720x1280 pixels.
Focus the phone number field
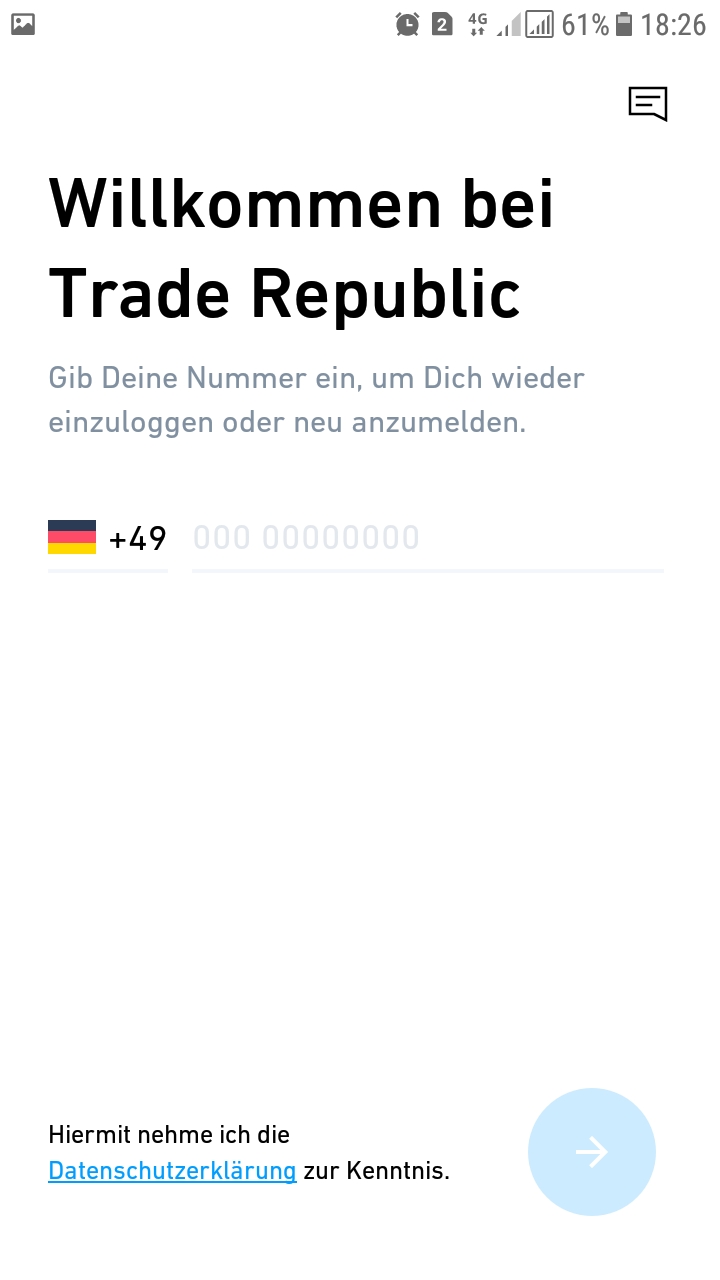click(427, 538)
